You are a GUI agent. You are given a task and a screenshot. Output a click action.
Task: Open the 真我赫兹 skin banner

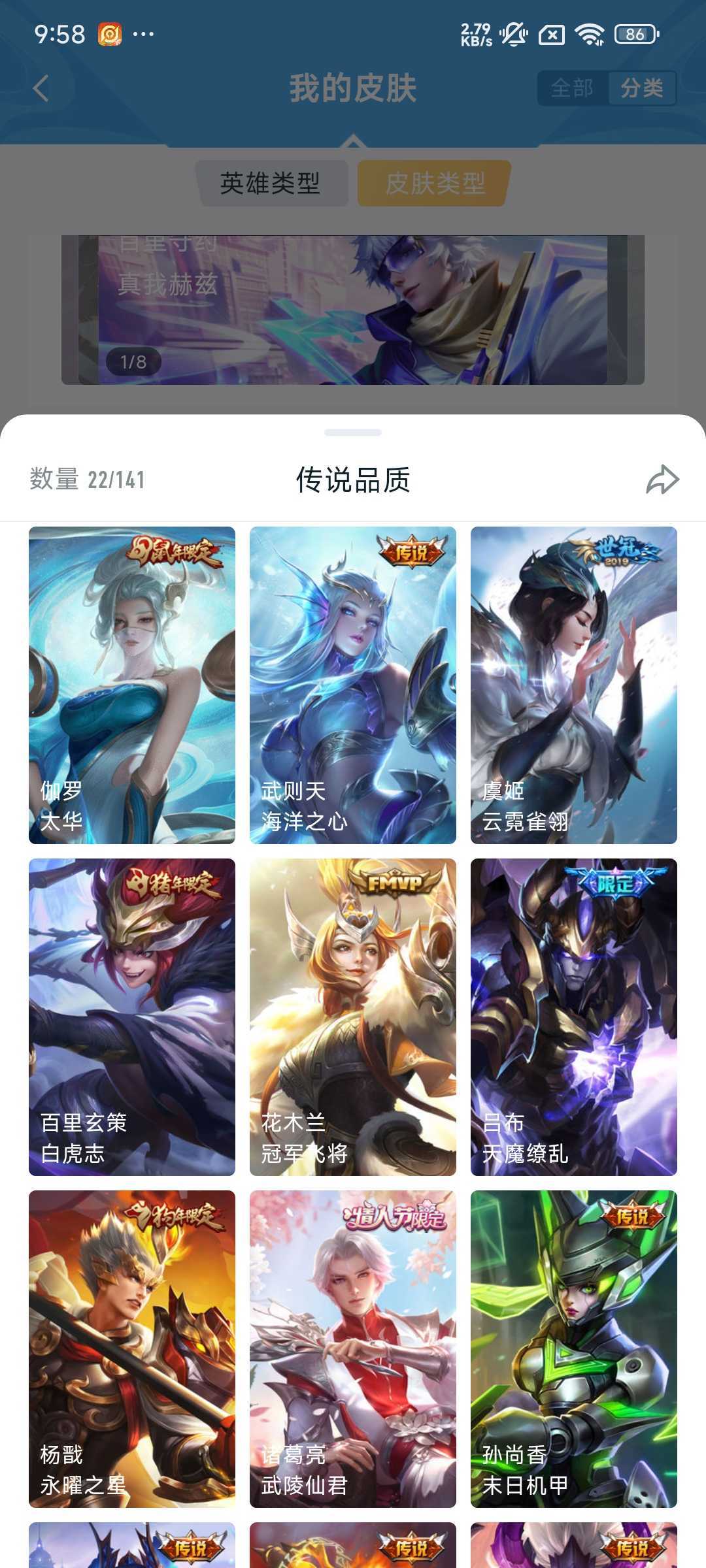click(353, 310)
